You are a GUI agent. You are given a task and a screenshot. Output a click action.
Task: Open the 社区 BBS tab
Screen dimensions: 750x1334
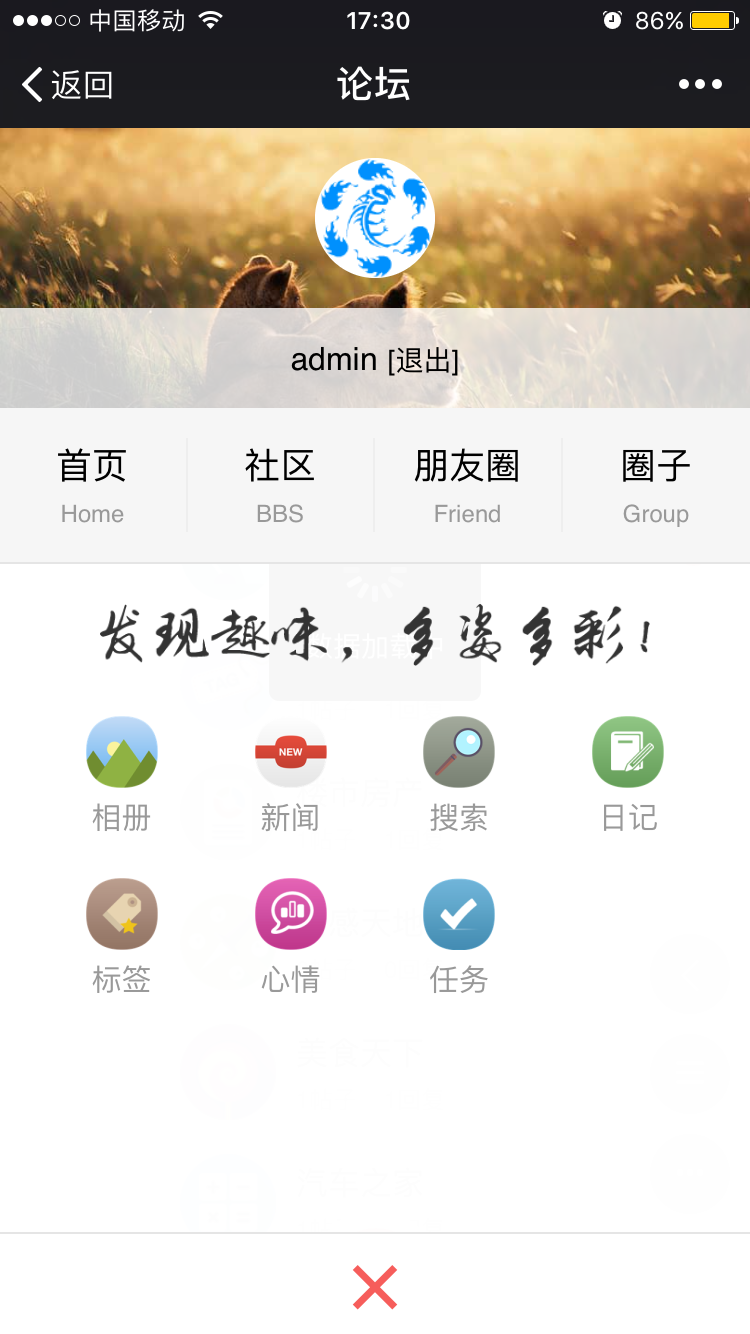point(280,486)
